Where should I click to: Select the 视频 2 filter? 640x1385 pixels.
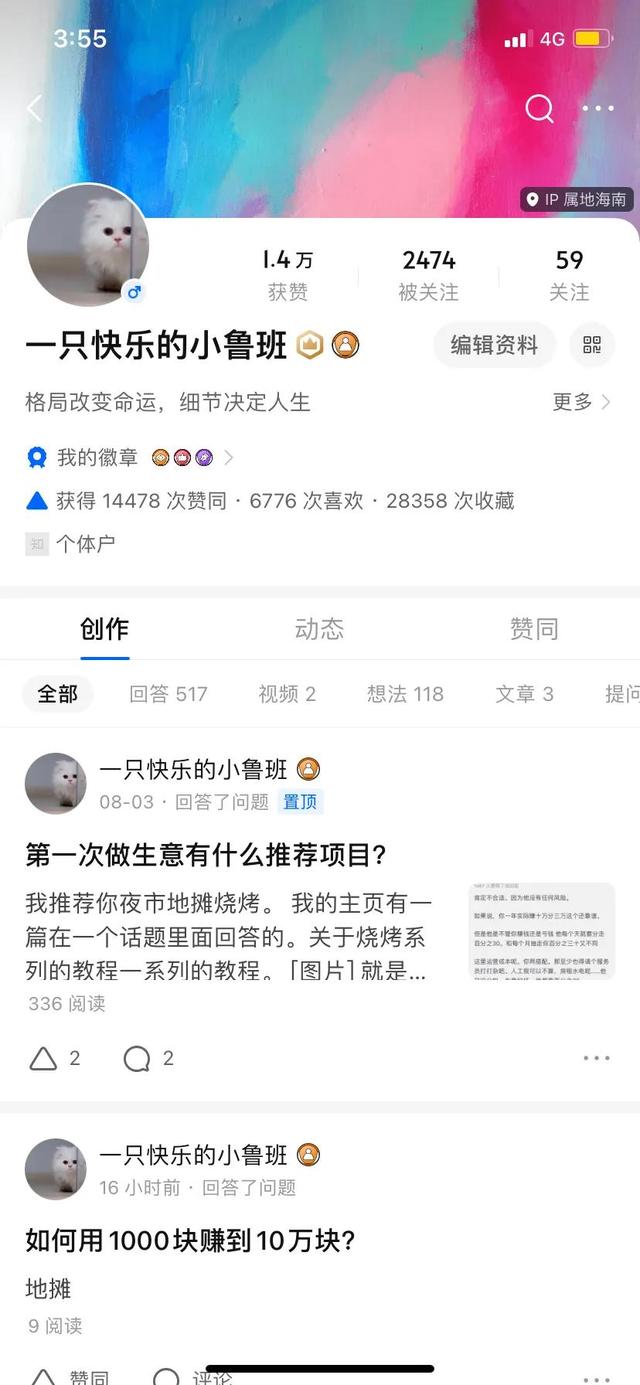(287, 694)
